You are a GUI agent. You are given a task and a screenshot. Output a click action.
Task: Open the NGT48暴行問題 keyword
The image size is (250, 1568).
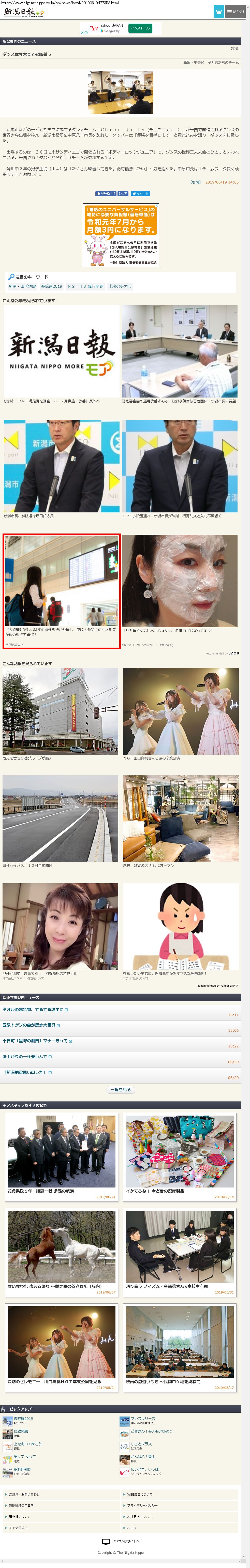click(x=85, y=286)
